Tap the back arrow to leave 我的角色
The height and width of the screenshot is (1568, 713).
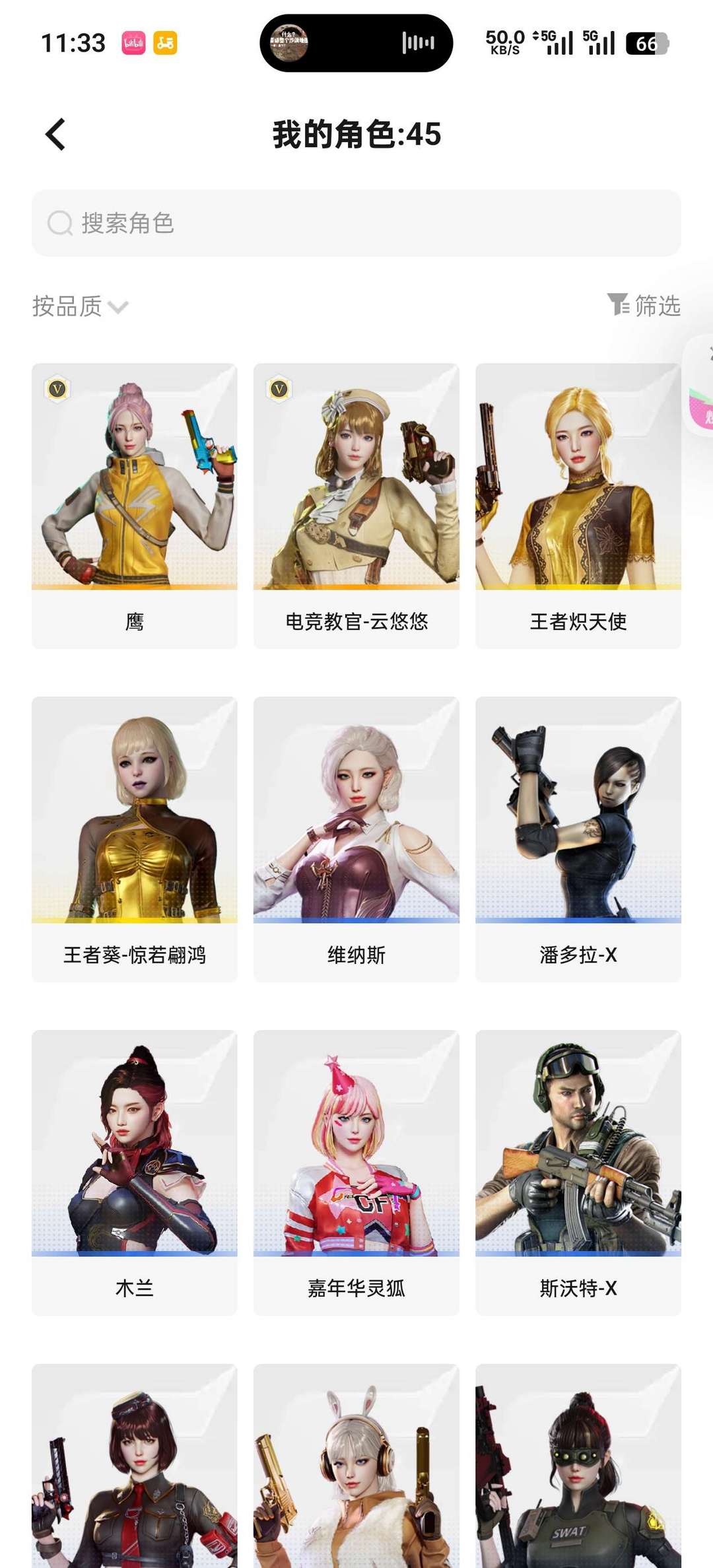click(55, 134)
